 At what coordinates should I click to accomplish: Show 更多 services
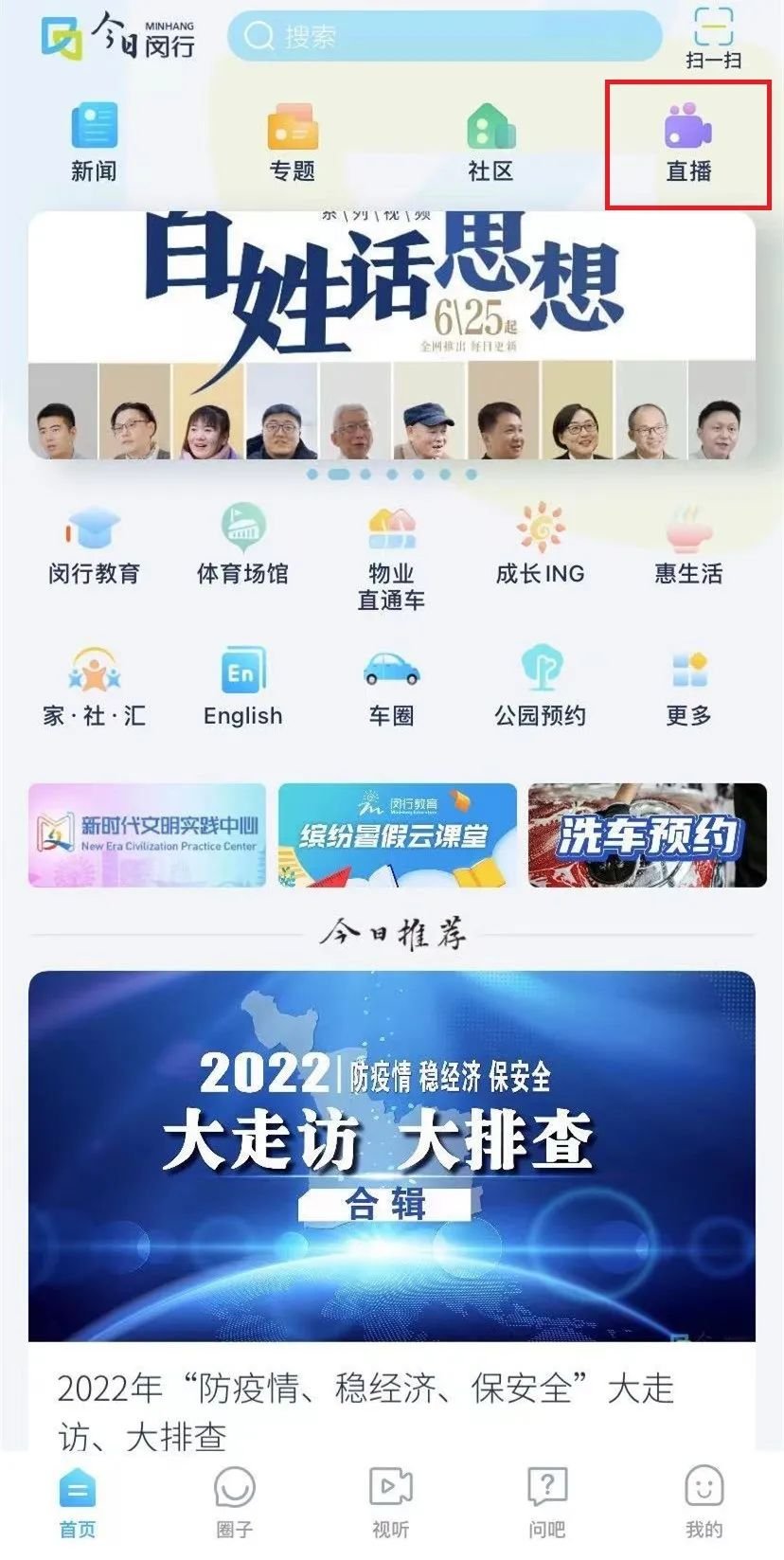[688, 687]
